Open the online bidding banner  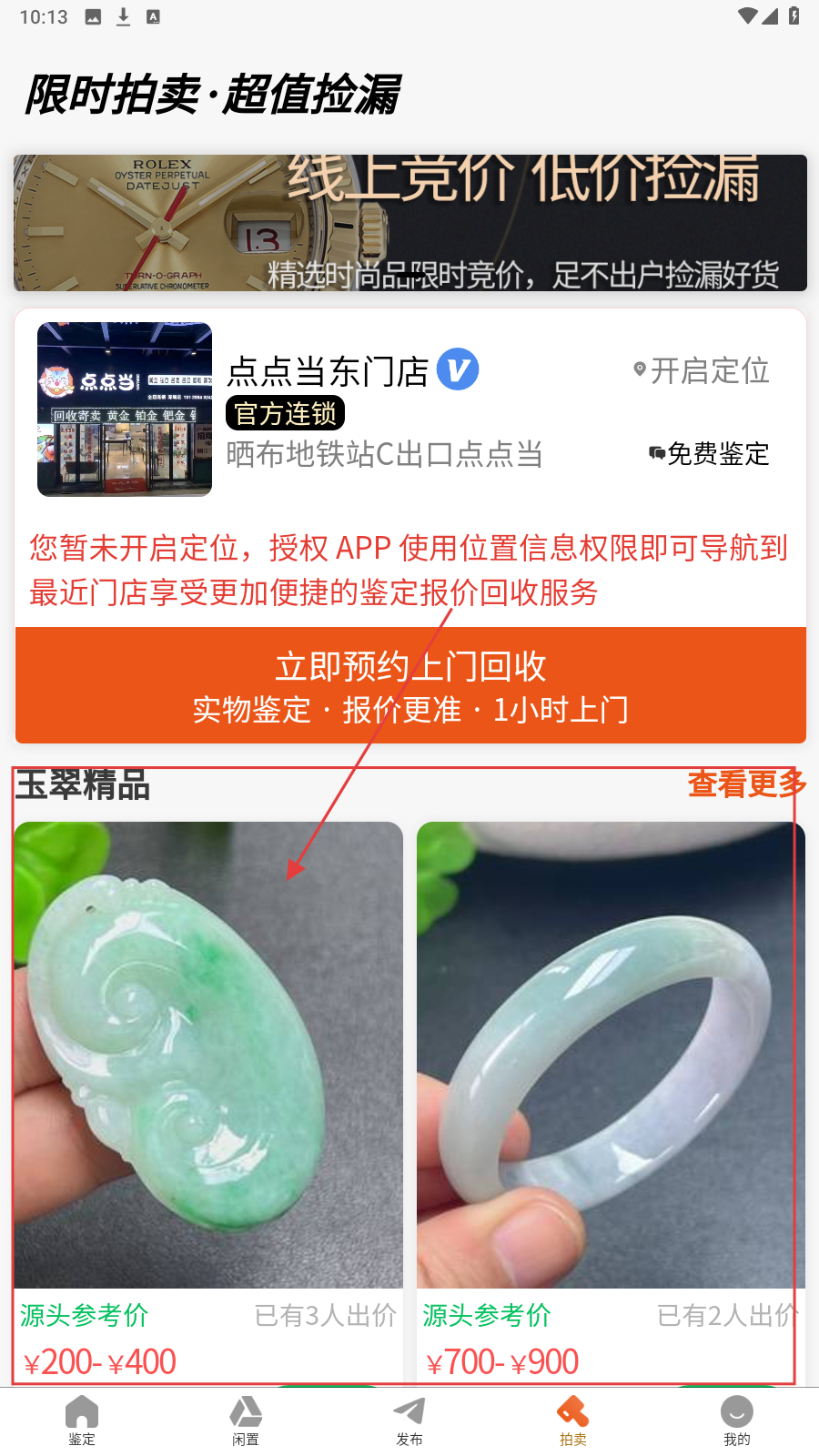pyautogui.click(x=409, y=223)
